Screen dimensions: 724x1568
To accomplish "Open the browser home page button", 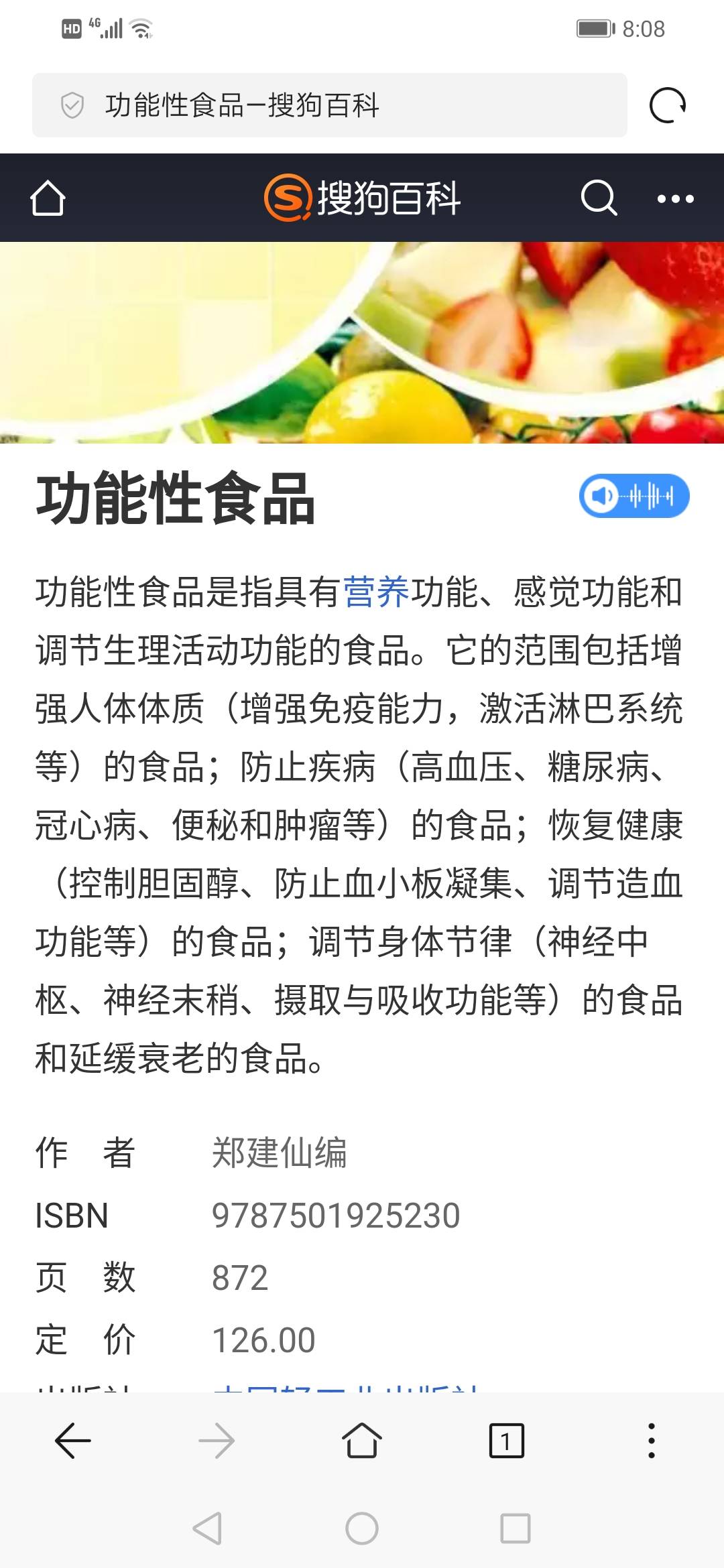I will point(362,1441).
